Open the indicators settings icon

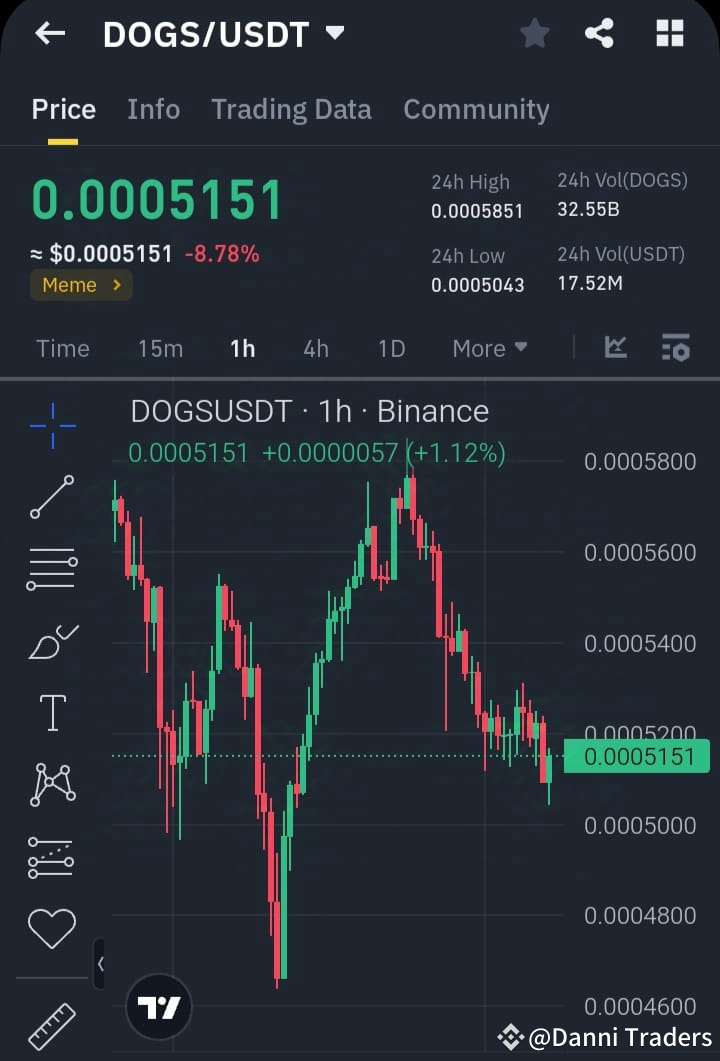(x=676, y=348)
